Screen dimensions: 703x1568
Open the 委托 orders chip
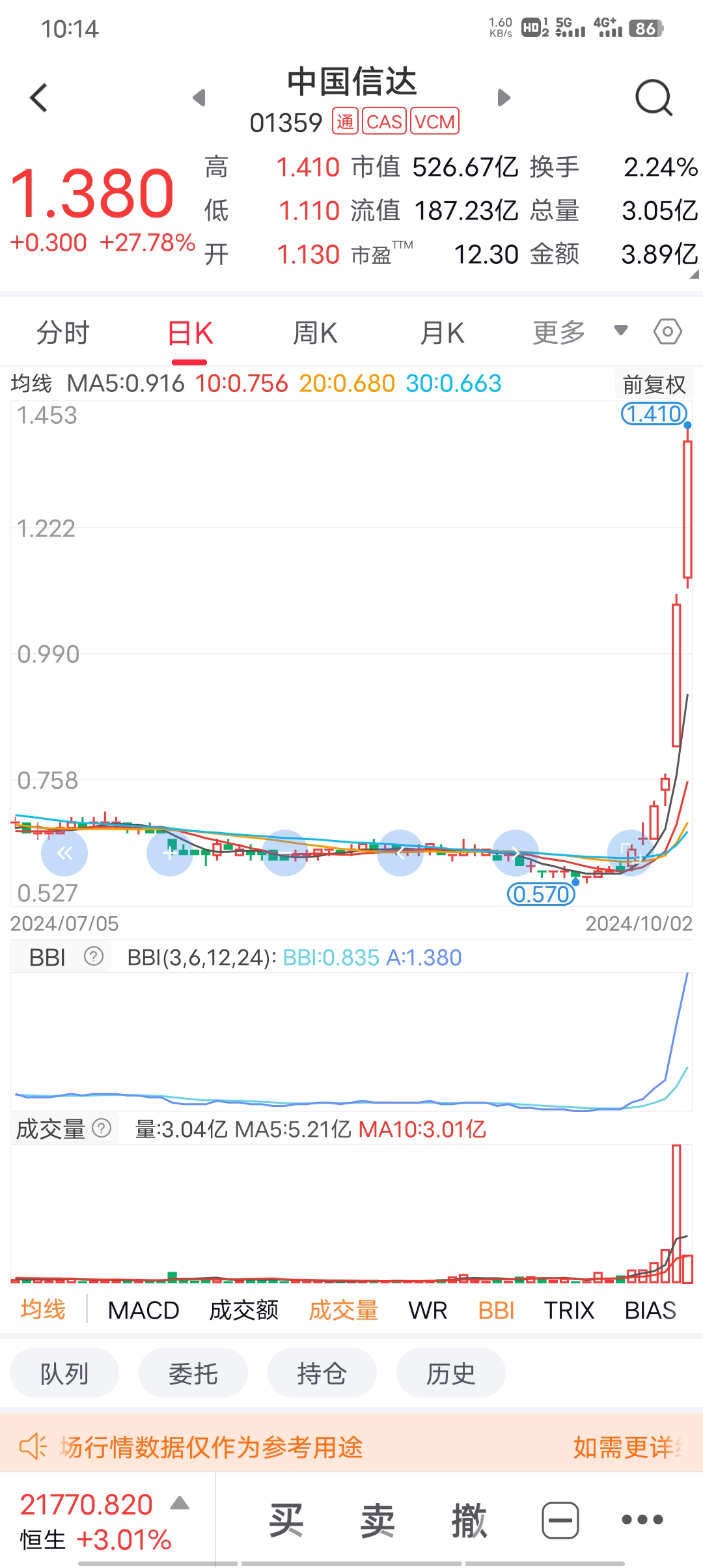[x=193, y=1374]
